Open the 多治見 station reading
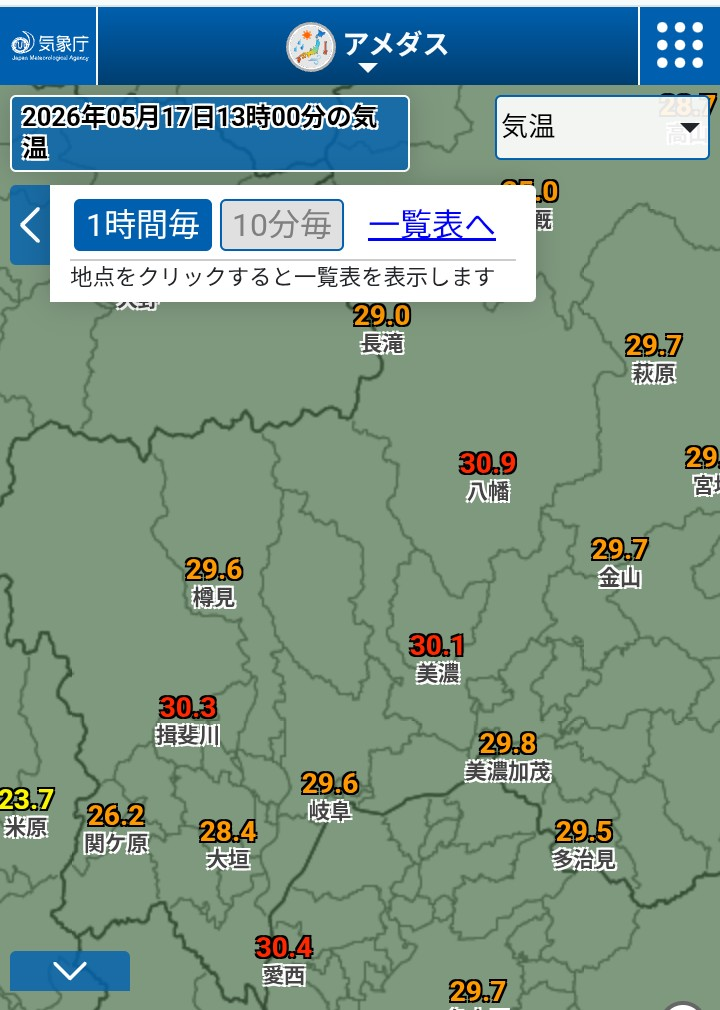 pos(583,844)
